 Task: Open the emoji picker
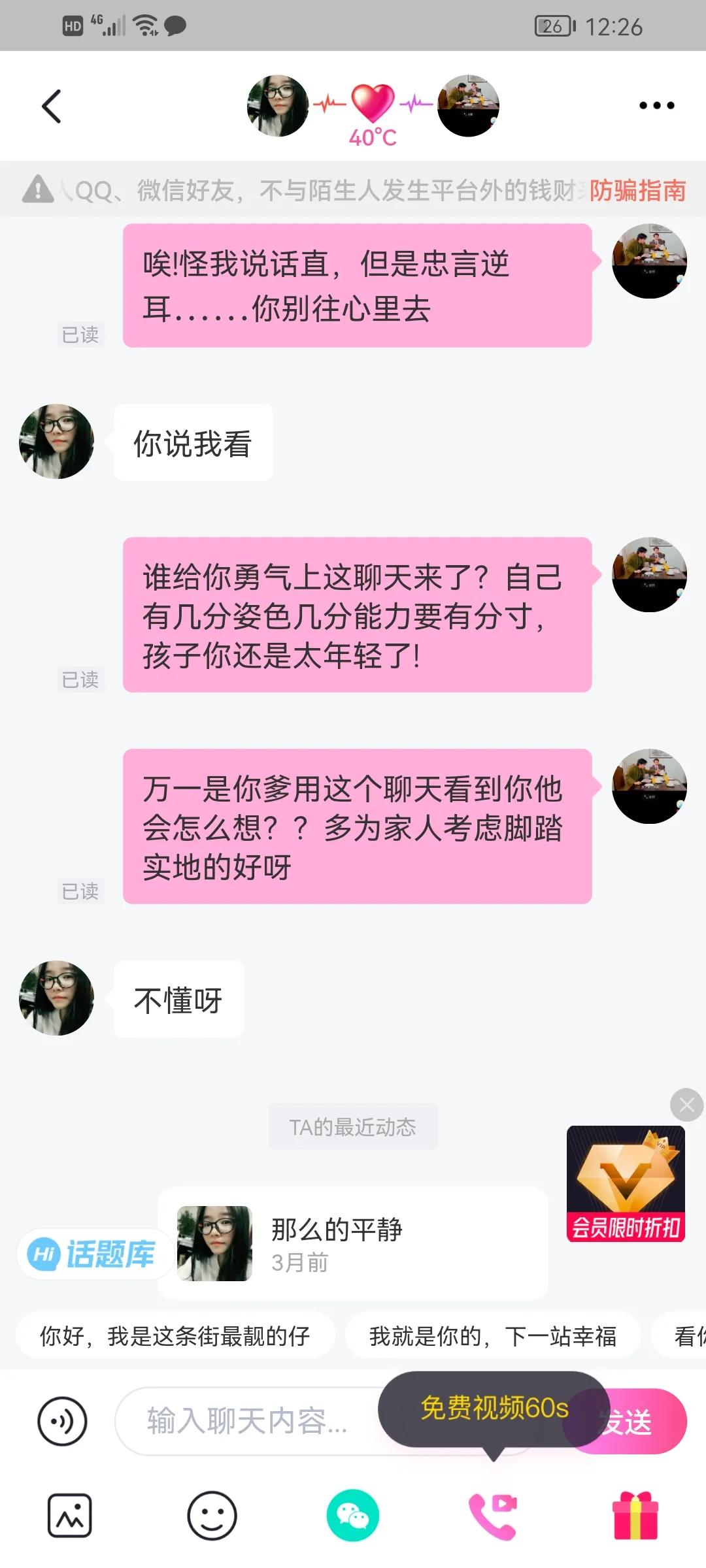click(212, 1515)
